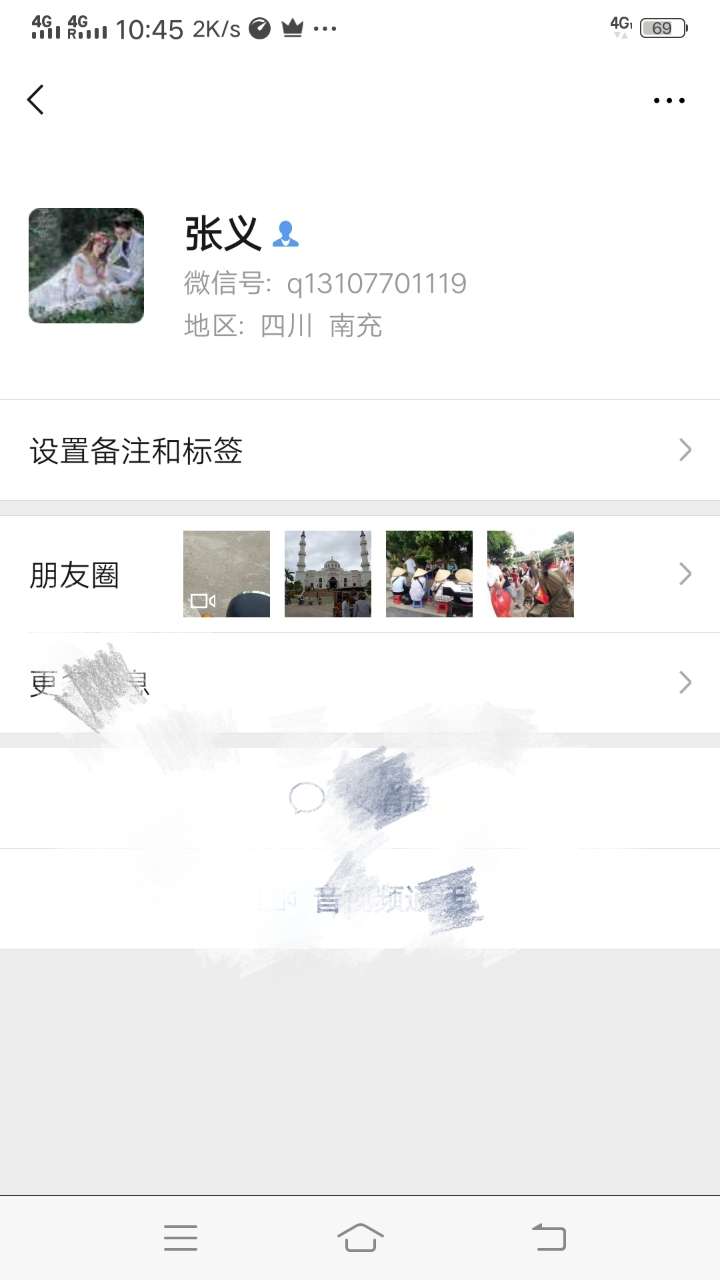
Task: Open recent apps from navigation bar
Action: pos(181,1238)
